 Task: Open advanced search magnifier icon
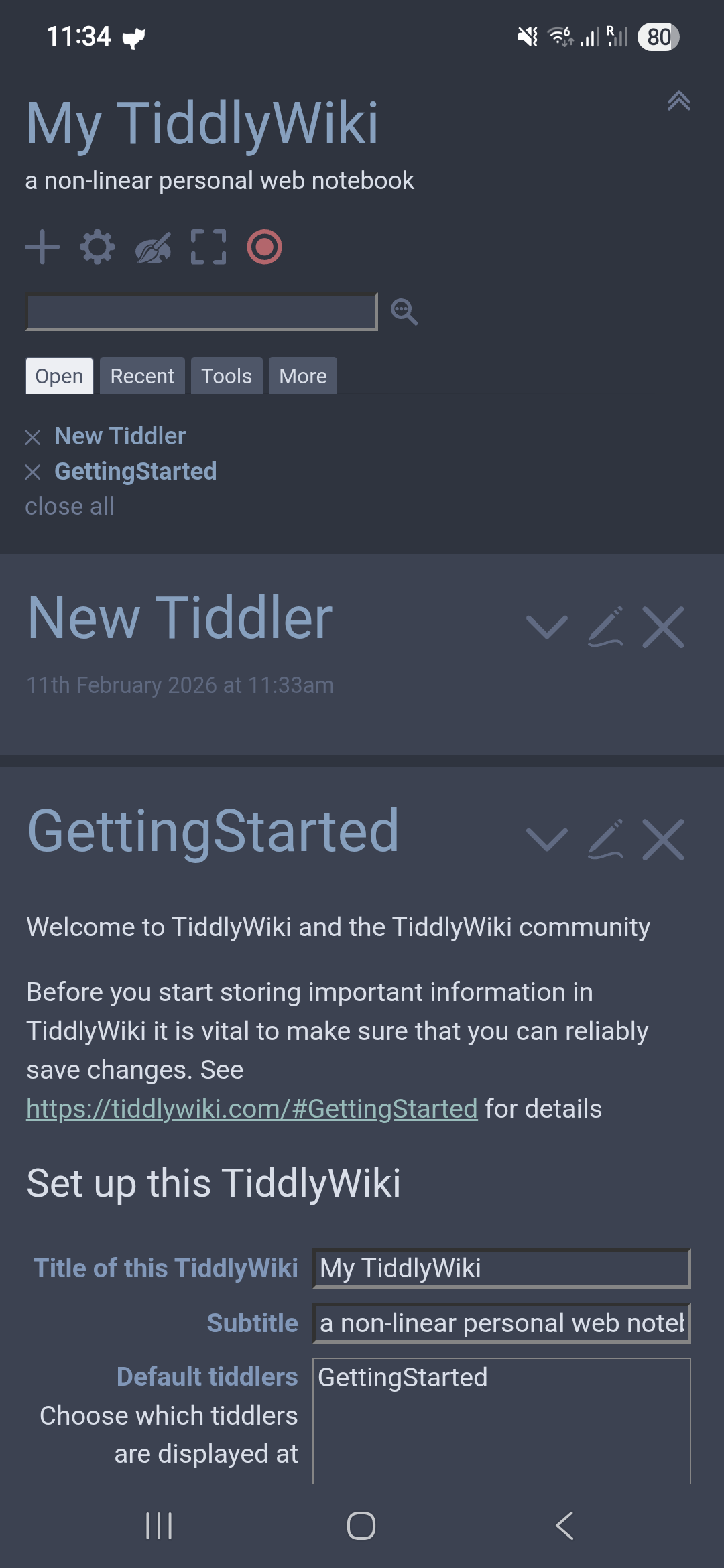pos(404,312)
